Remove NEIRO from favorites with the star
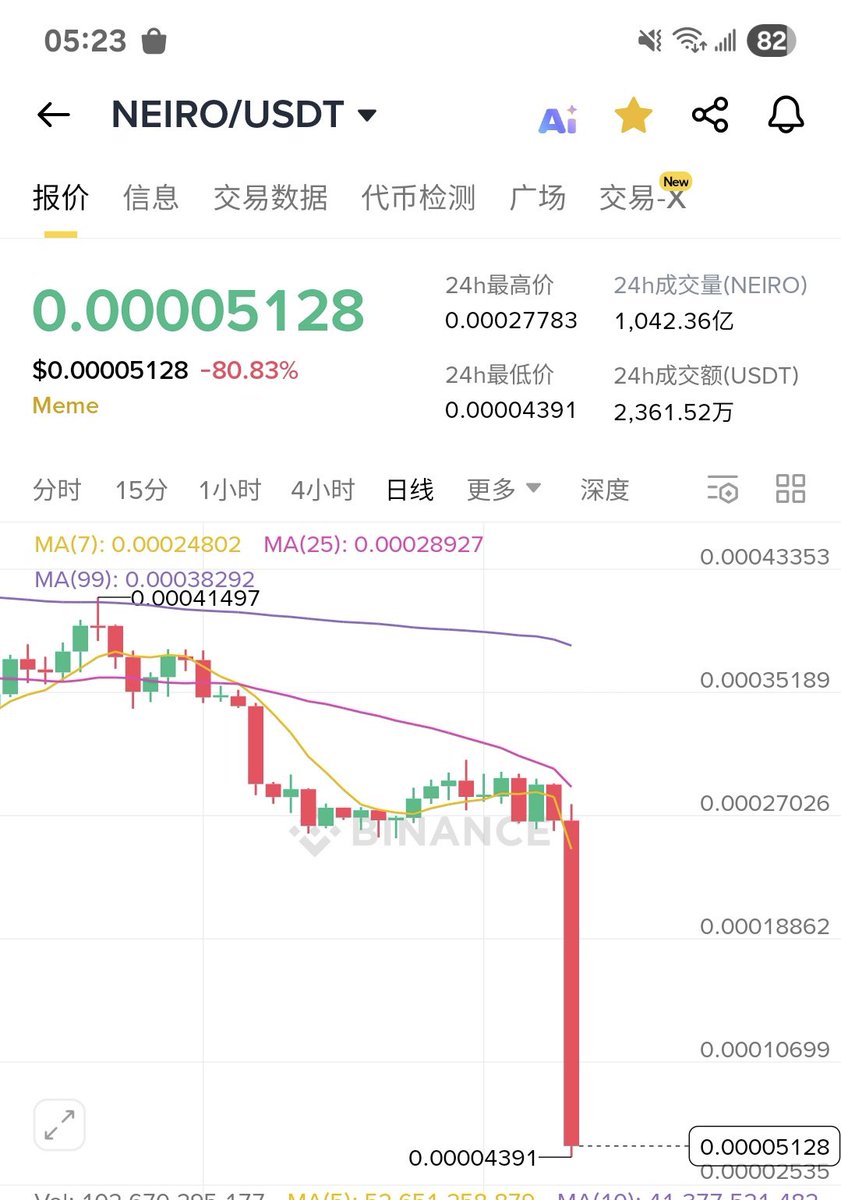Image resolution: width=841 pixels, height=1200 pixels. pos(633,116)
